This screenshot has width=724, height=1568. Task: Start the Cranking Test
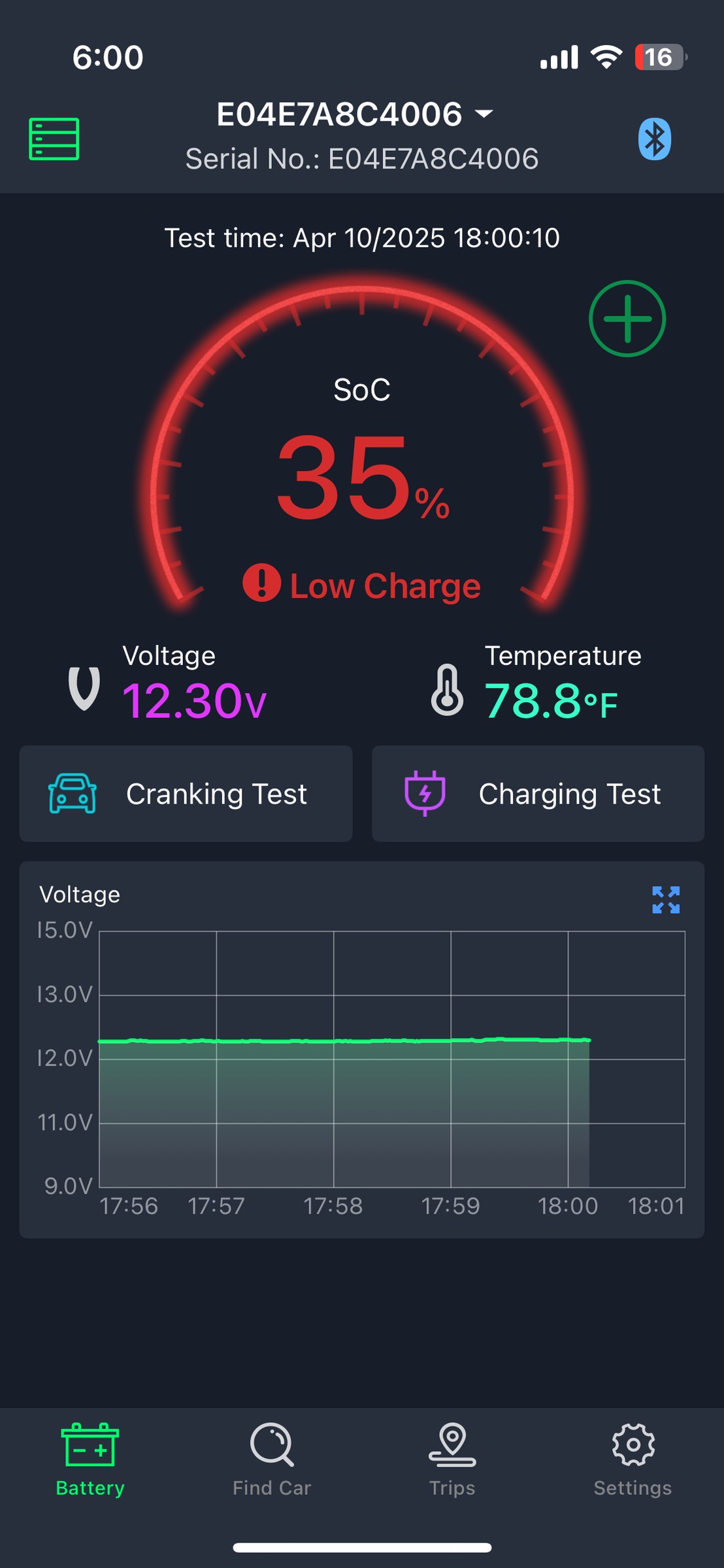(x=186, y=794)
